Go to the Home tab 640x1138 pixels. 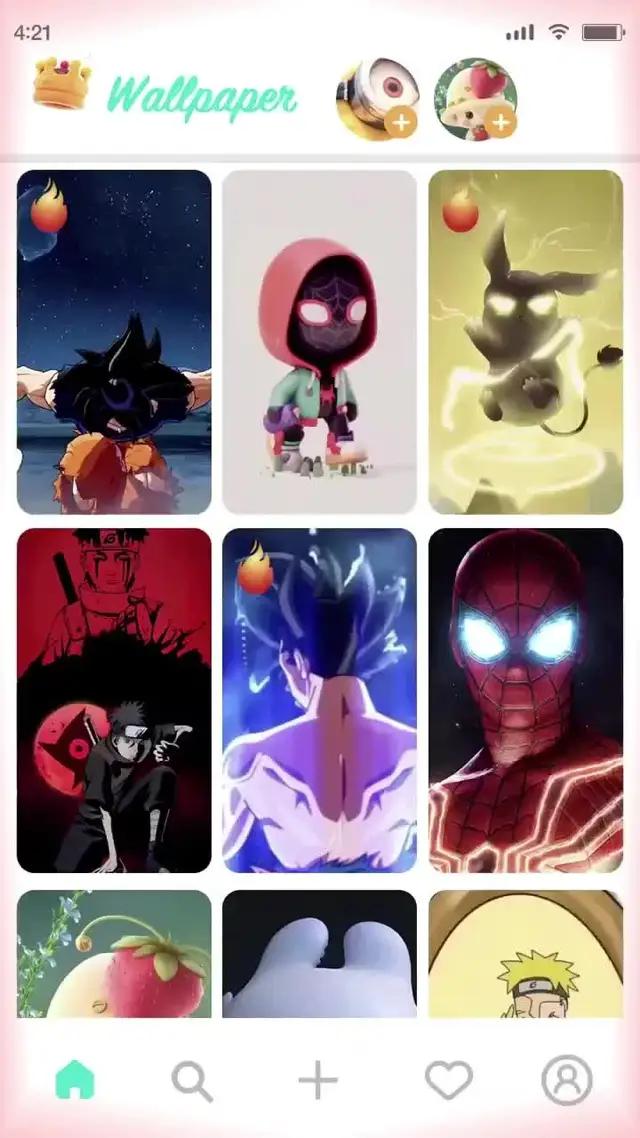coord(75,1080)
